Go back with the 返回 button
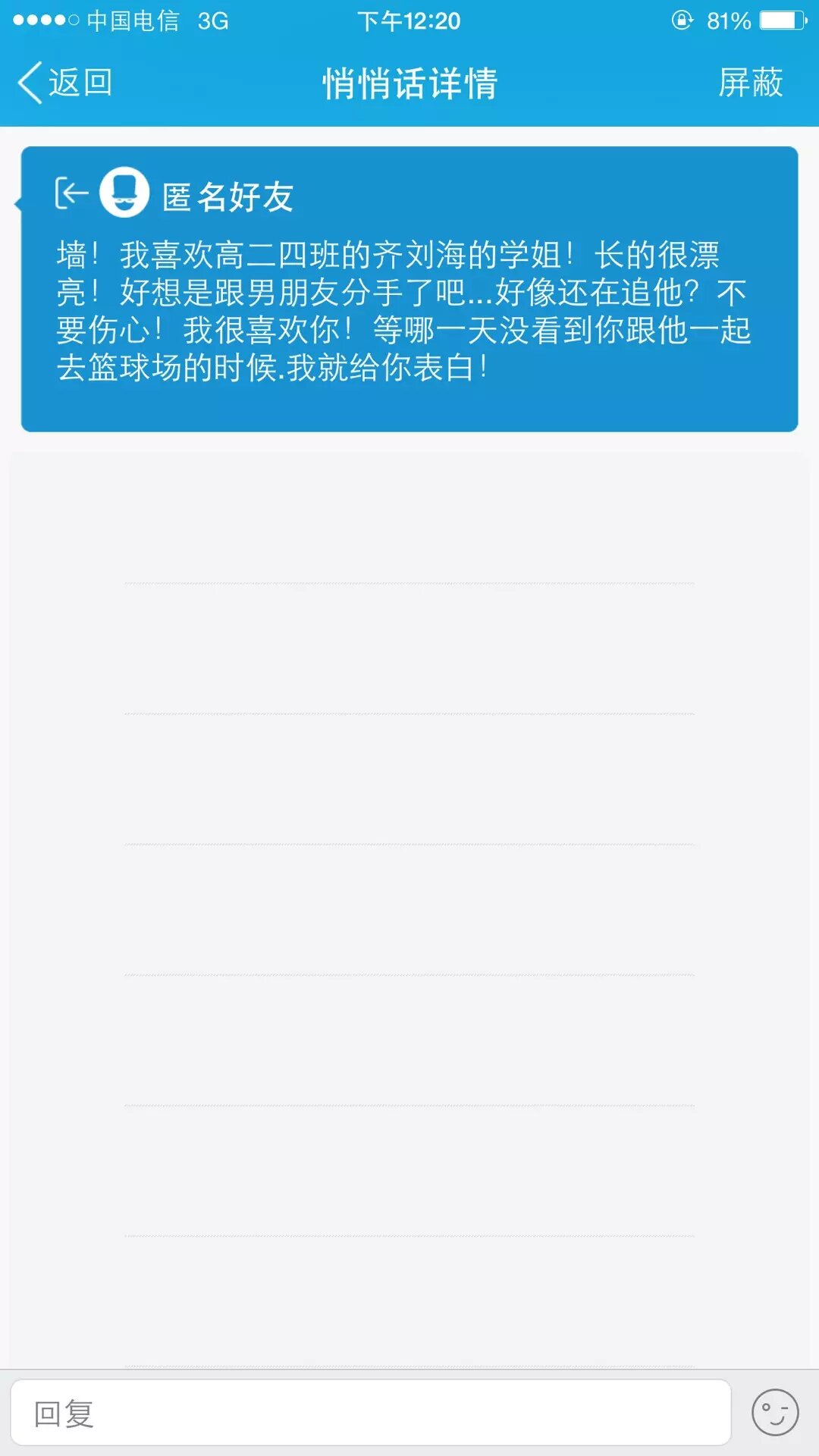This screenshot has height=1456, width=819. coord(65,83)
